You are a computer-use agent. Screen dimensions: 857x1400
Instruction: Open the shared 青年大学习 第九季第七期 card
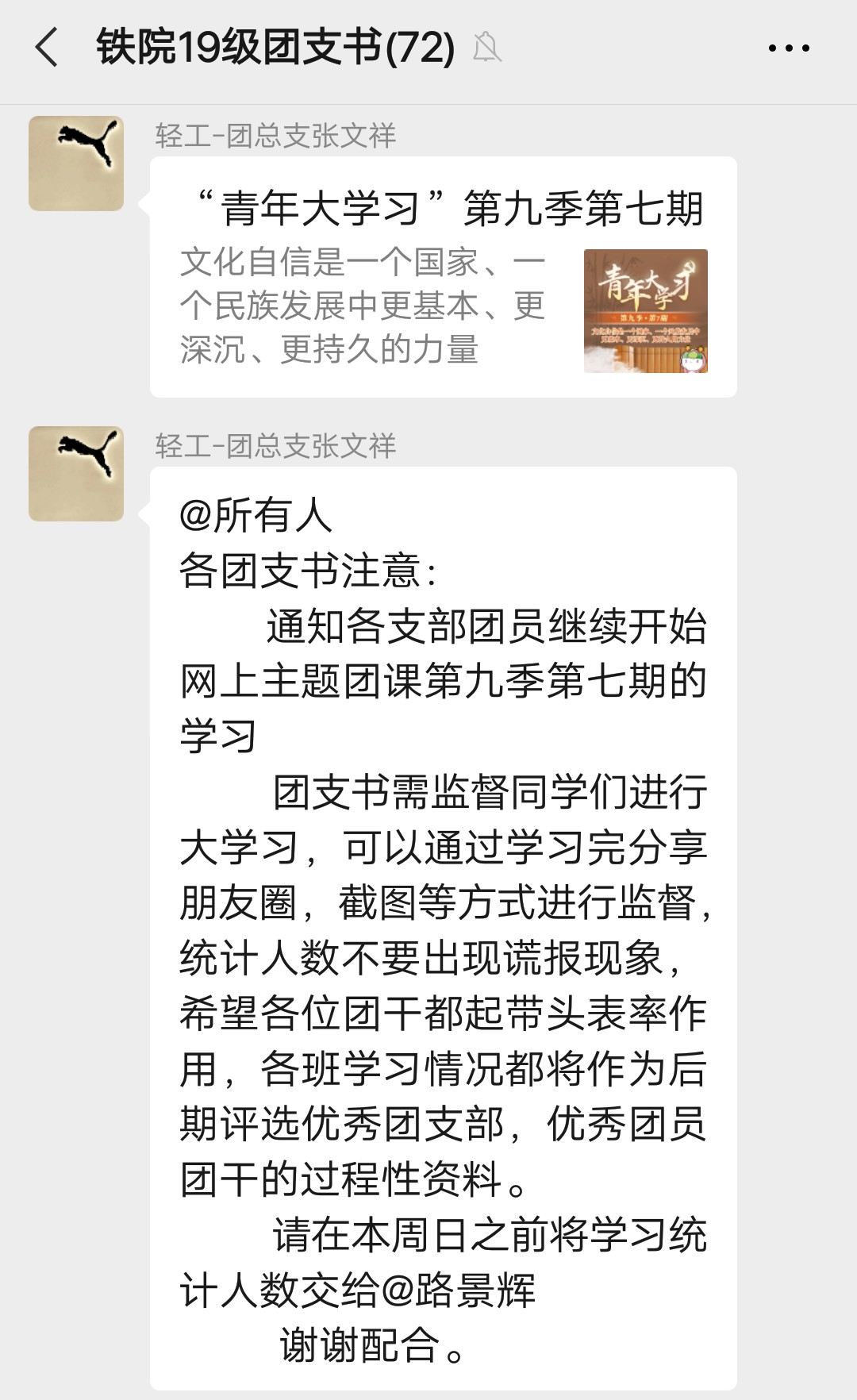(x=443, y=277)
